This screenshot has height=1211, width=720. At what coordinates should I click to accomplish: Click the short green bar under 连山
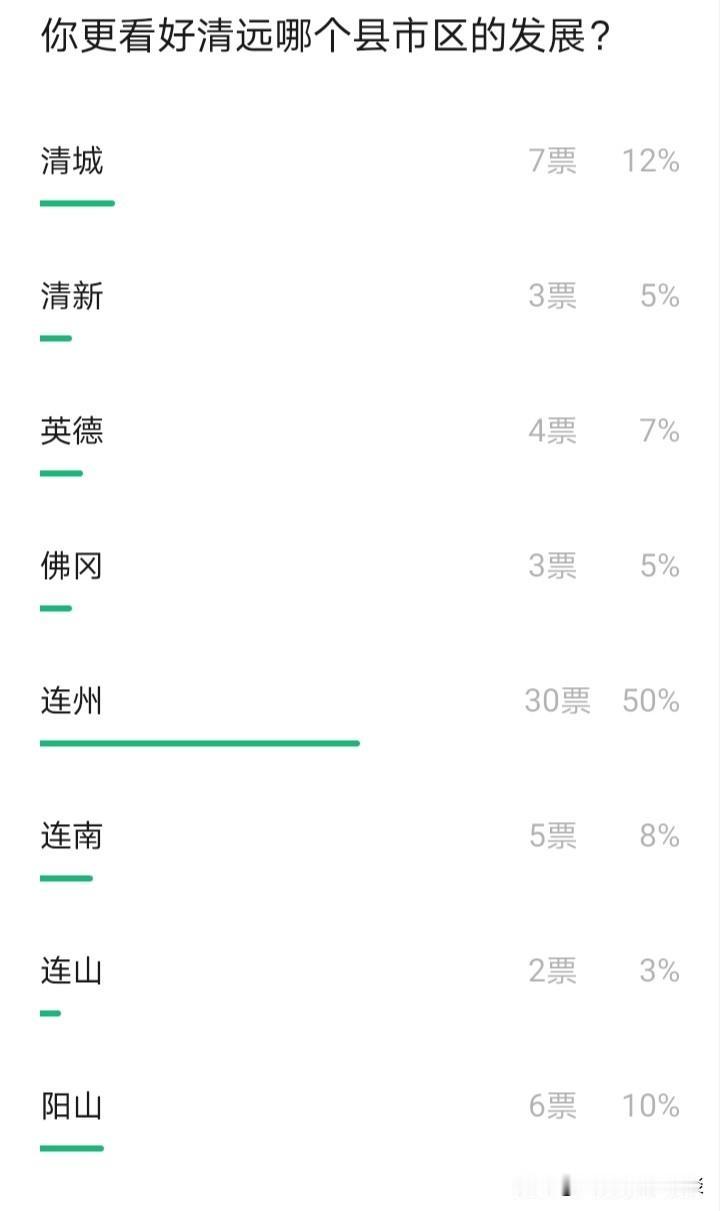tap(48, 1012)
